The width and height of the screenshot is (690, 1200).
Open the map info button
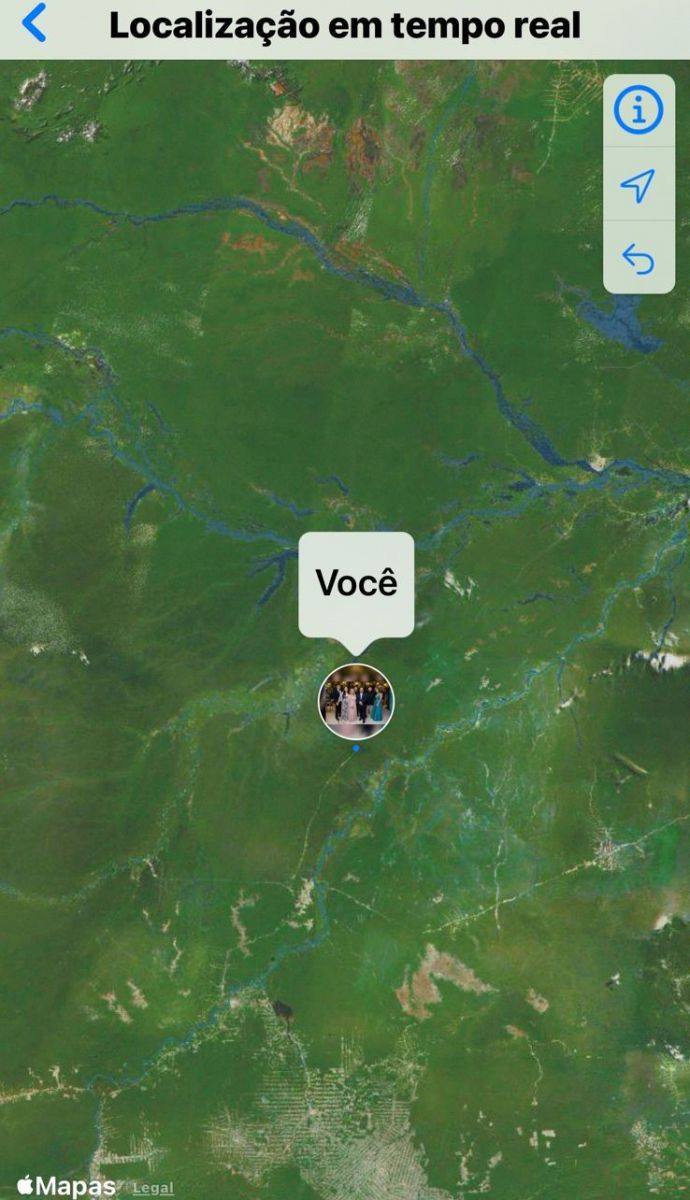click(638, 110)
